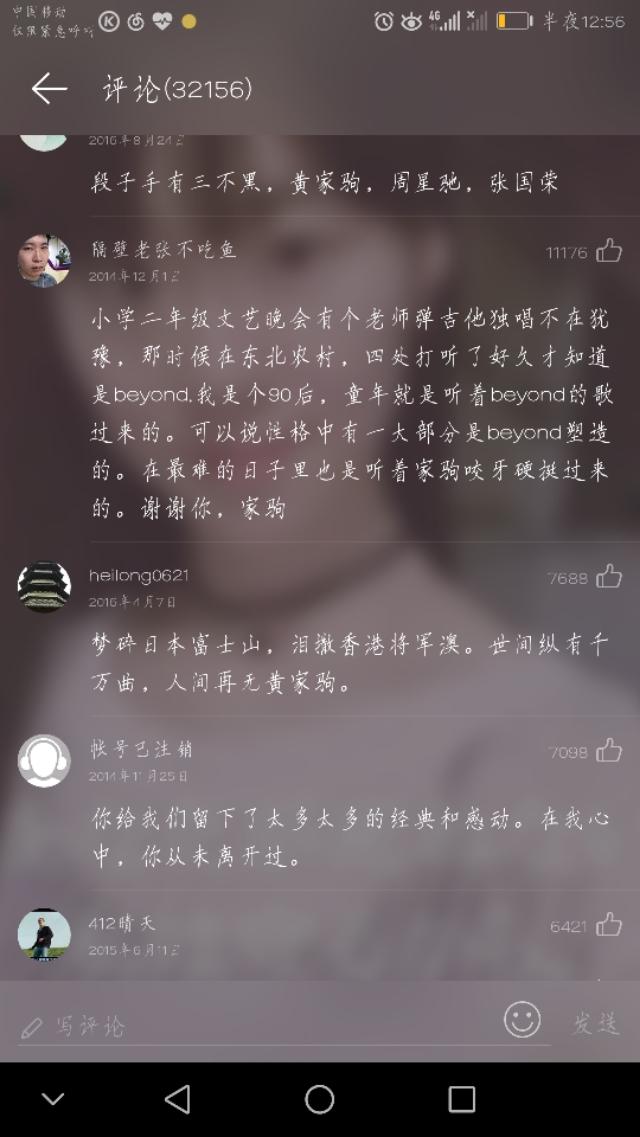Open 412晴天's avatar

point(44,934)
